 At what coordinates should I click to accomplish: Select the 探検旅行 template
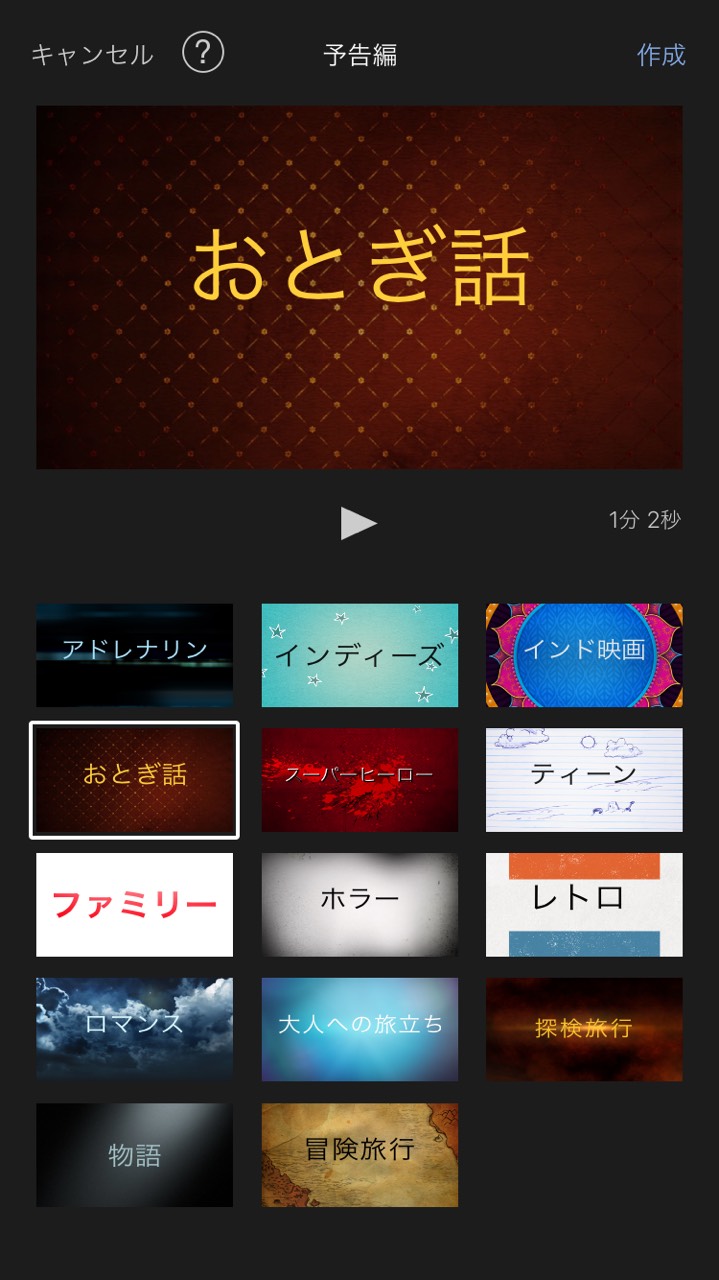click(584, 1029)
